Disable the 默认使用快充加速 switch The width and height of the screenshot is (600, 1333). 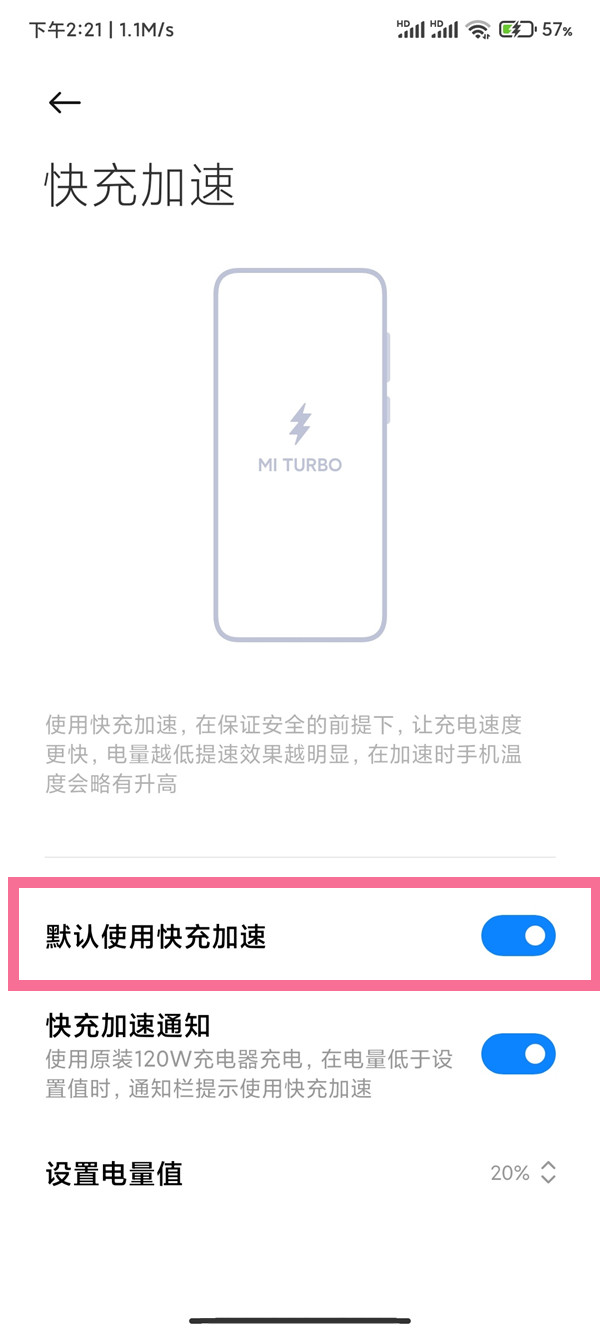[518, 936]
